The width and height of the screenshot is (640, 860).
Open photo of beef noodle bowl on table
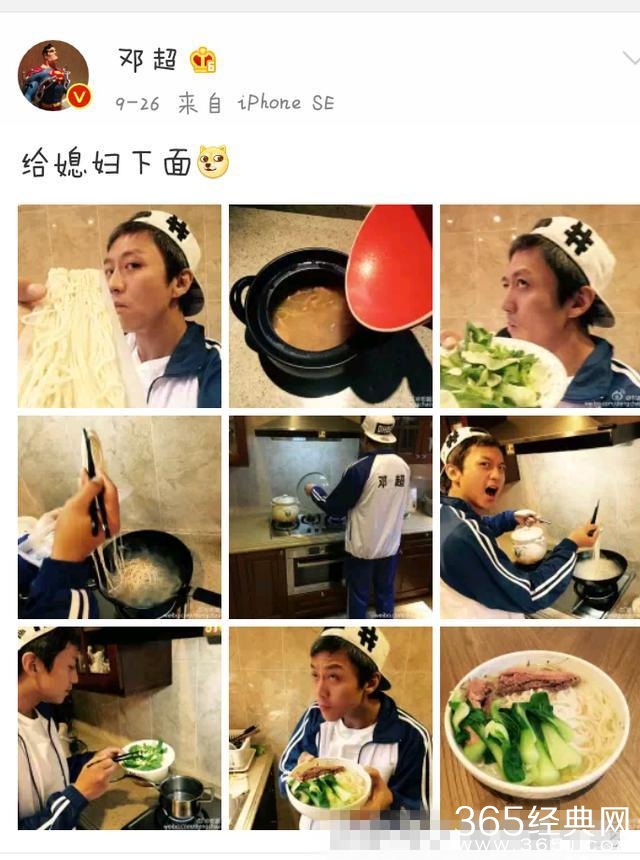(540, 728)
